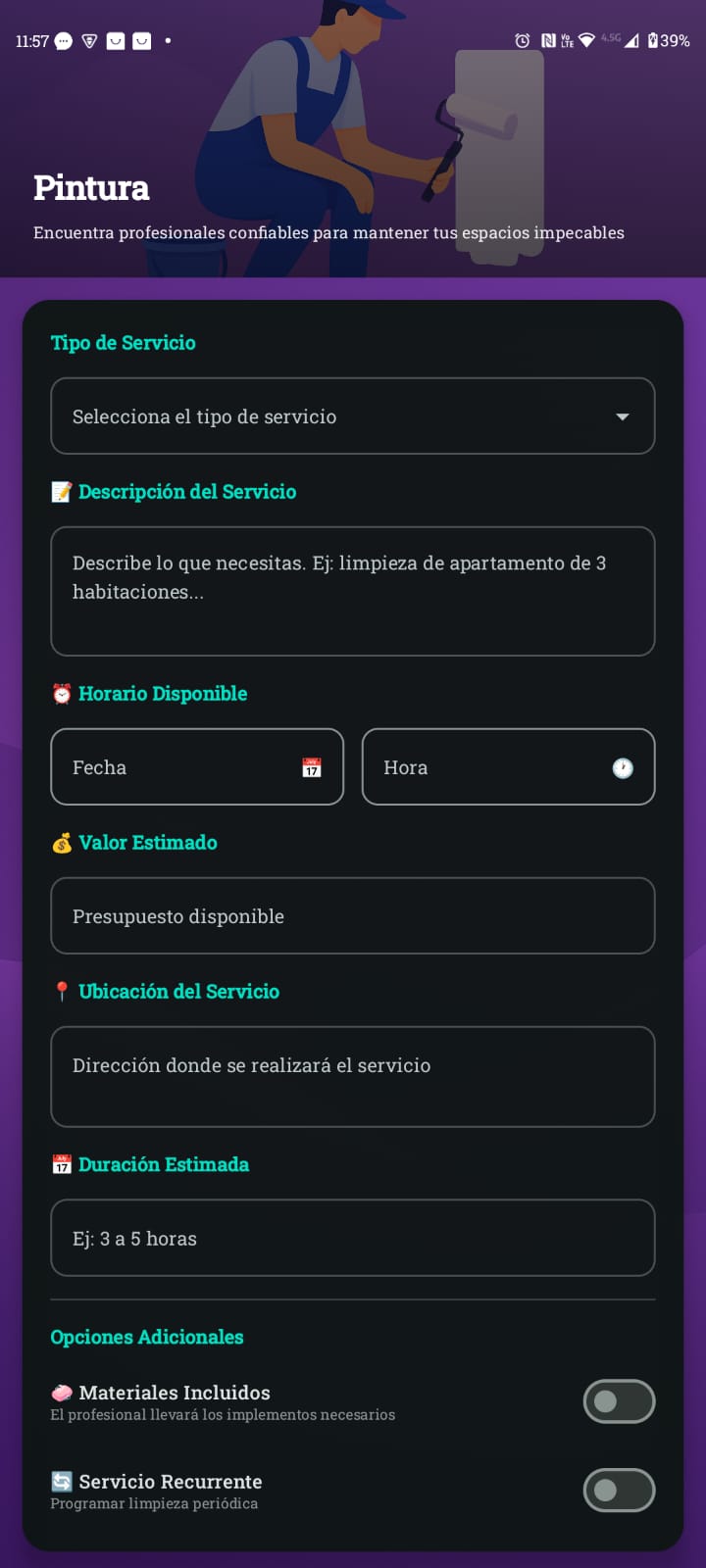Open the Fecha date picker
The width and height of the screenshot is (706, 1568).
[x=197, y=766]
